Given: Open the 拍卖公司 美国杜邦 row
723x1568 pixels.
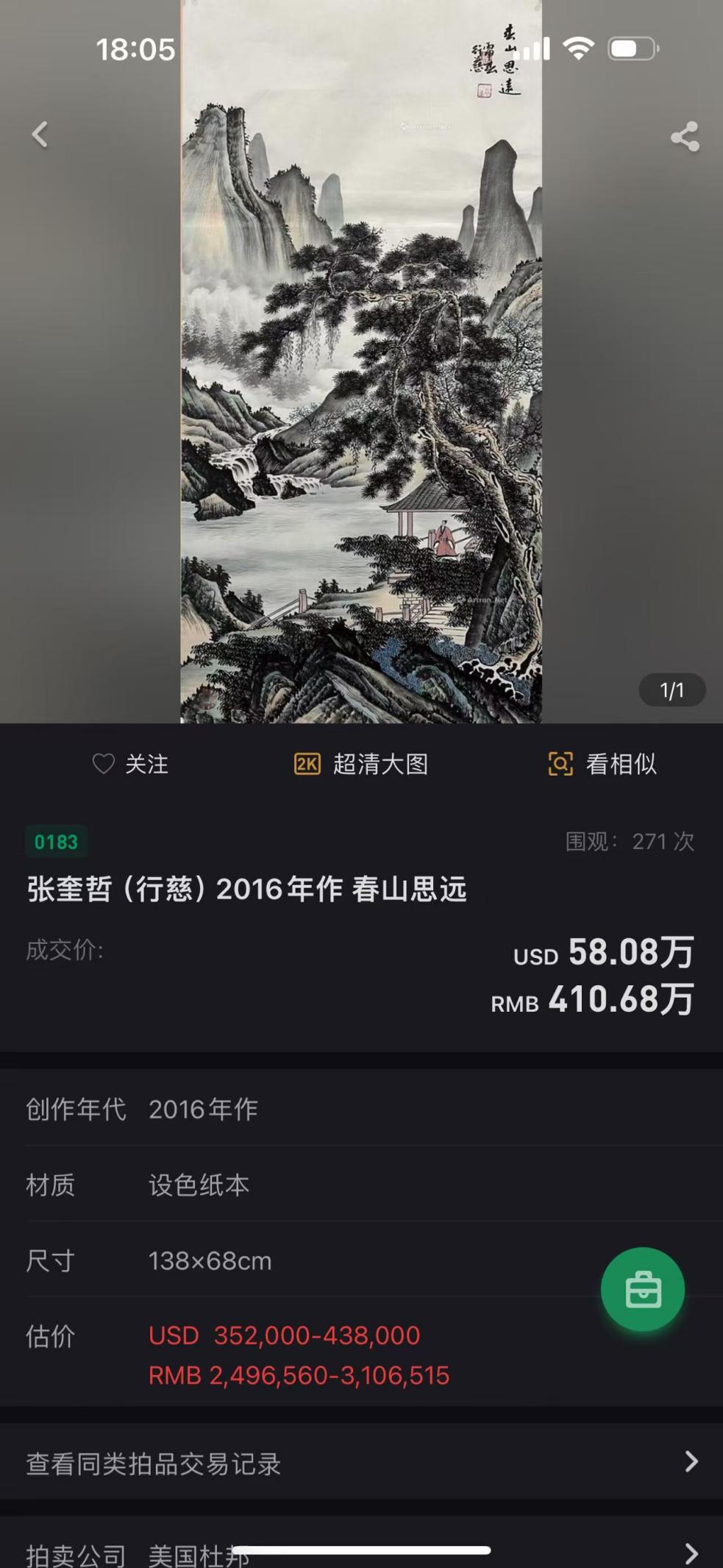Looking at the screenshot, I should pyautogui.click(x=361, y=1554).
